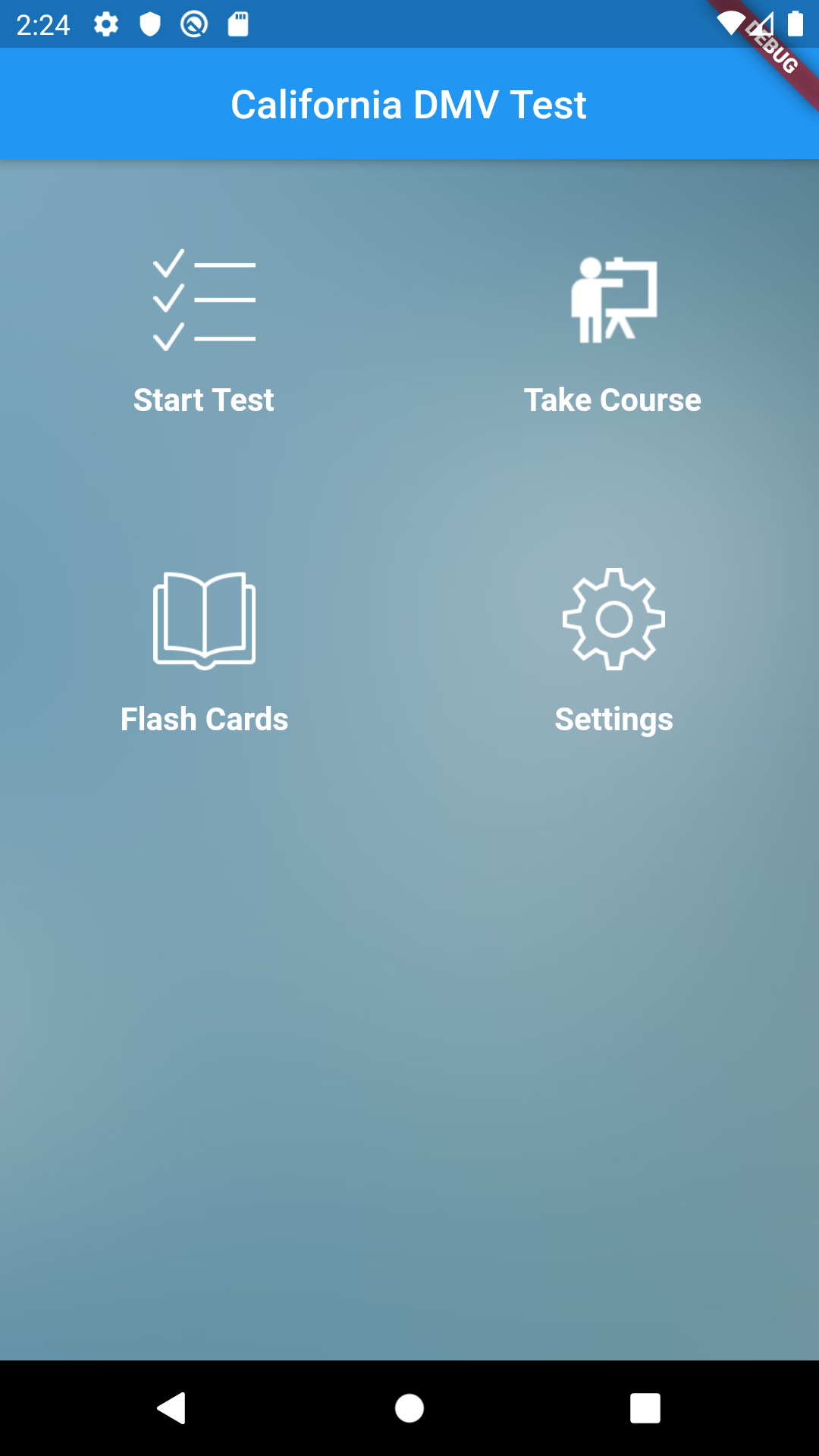The image size is (819, 1456).
Task: Go to Settings
Action: (x=613, y=651)
